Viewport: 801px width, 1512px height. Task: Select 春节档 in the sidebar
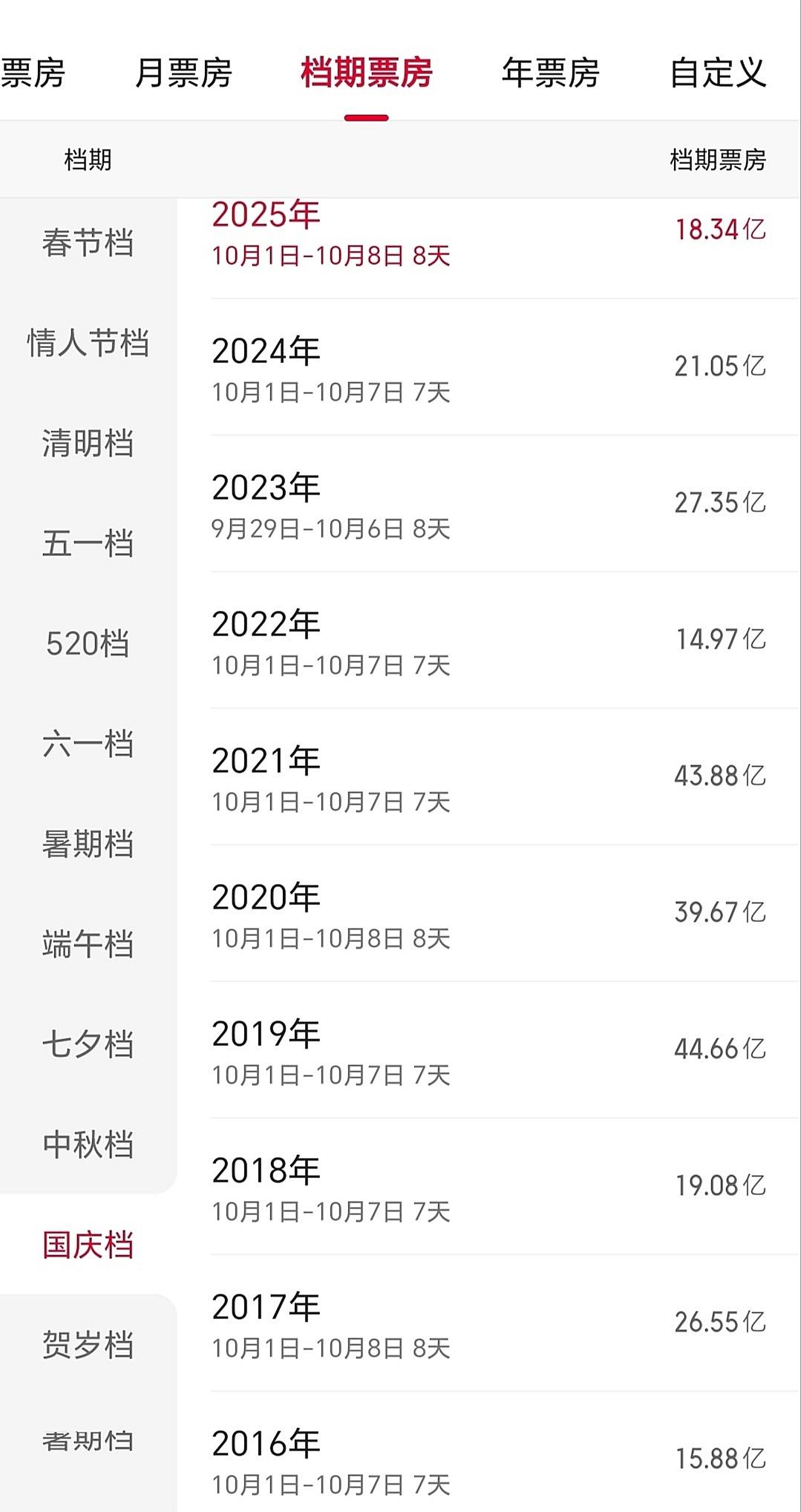(88, 243)
